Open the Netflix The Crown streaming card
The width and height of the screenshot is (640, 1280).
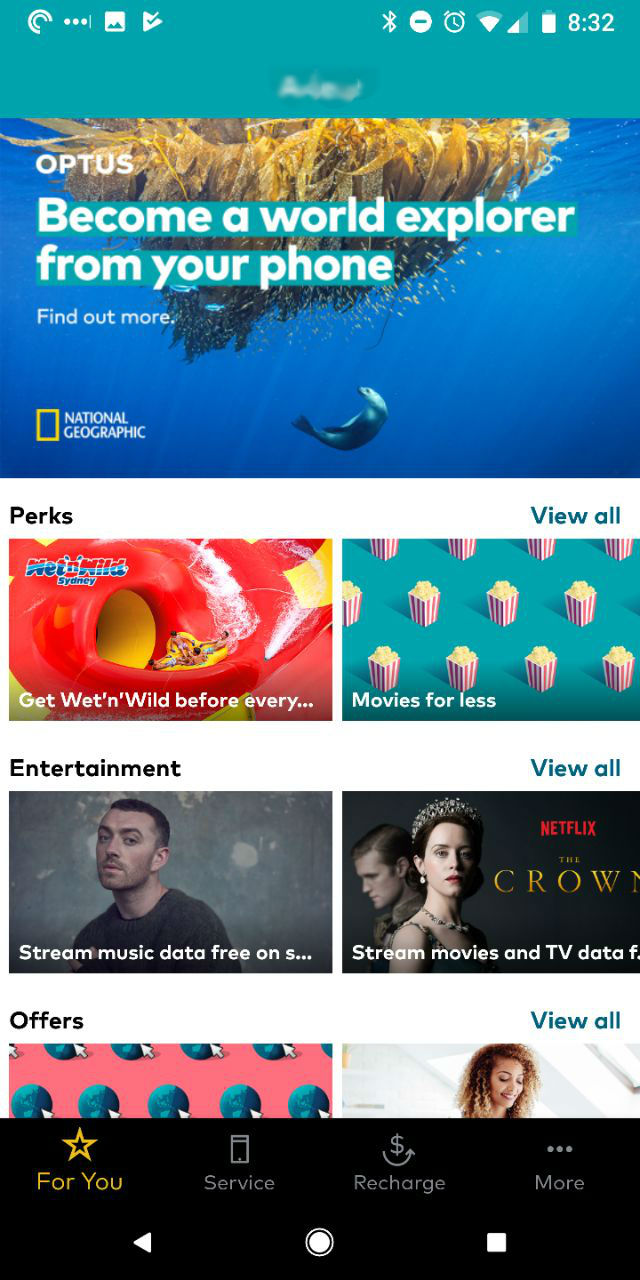click(x=491, y=881)
